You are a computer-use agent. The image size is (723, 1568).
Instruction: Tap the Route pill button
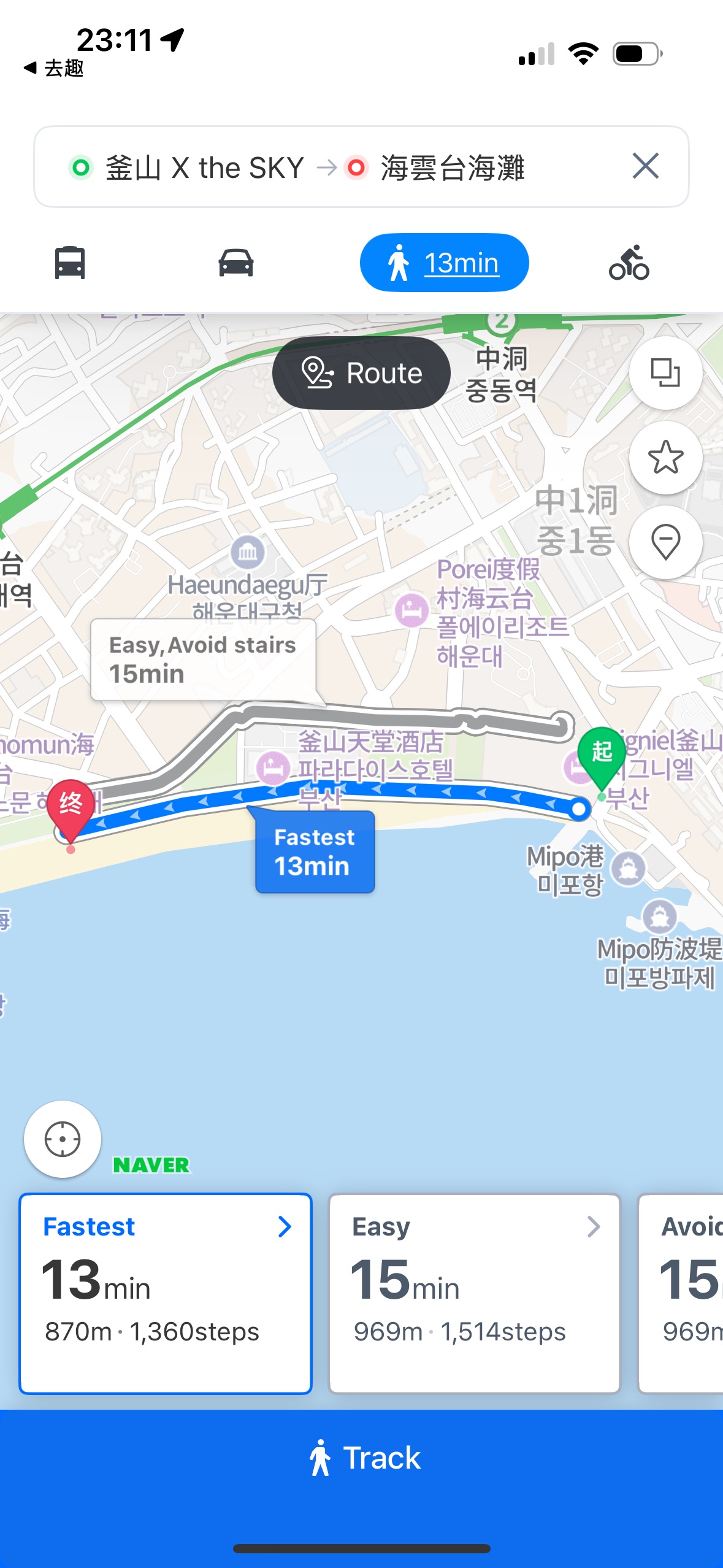(361, 373)
